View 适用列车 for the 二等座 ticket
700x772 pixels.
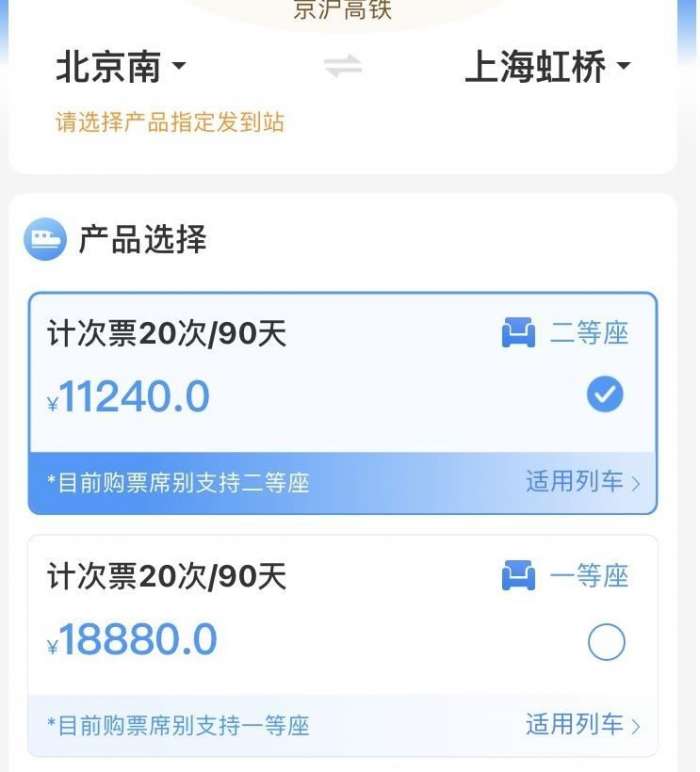(x=583, y=482)
